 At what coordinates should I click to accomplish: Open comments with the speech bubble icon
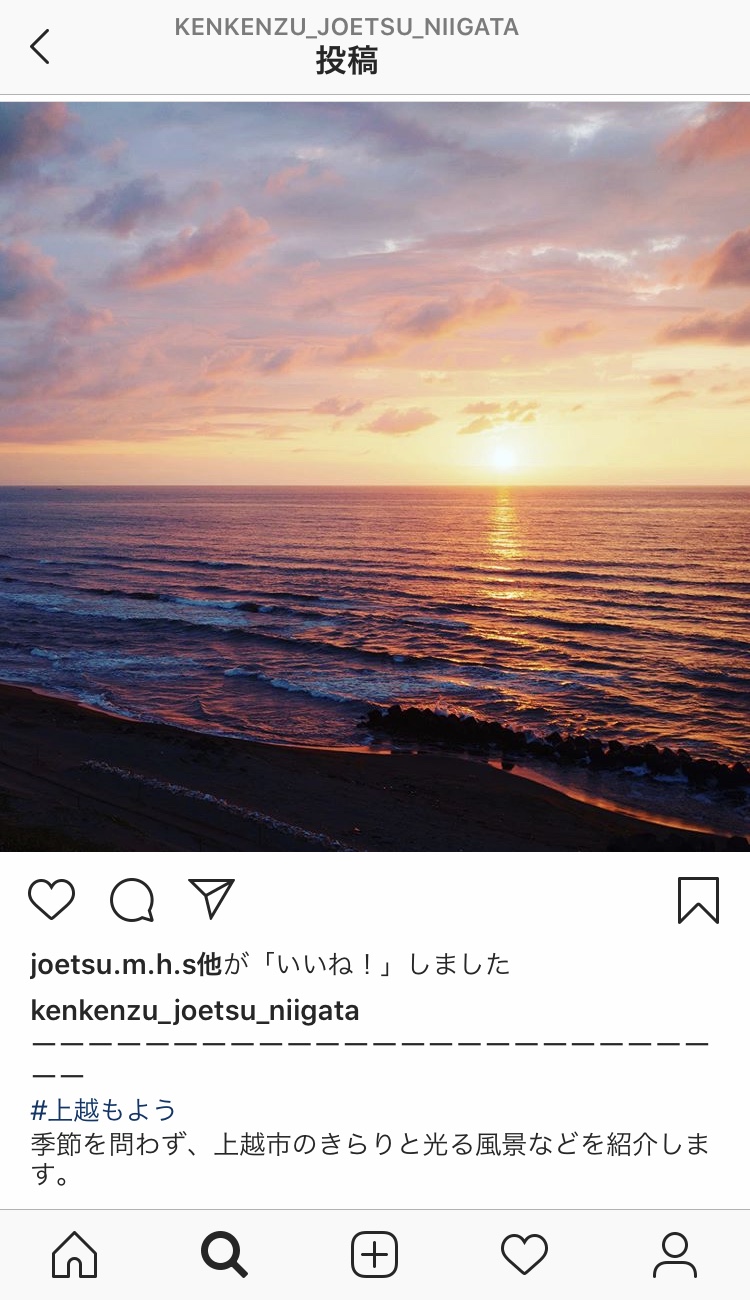[132, 900]
